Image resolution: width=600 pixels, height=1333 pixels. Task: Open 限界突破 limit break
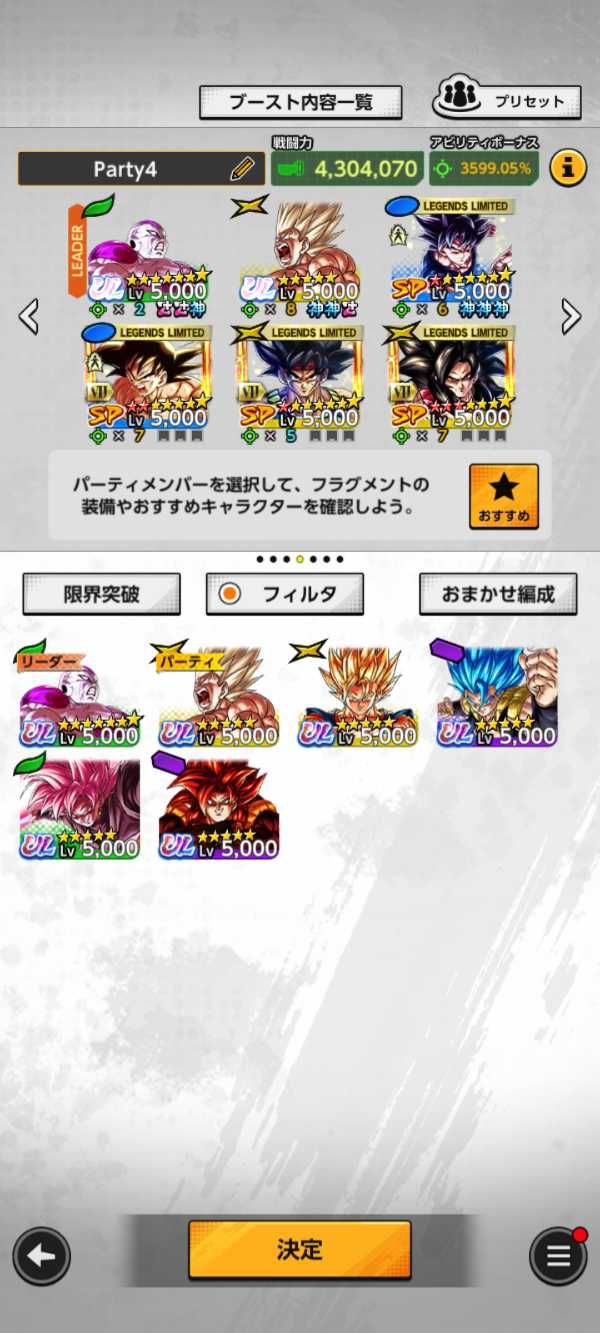tap(101, 594)
